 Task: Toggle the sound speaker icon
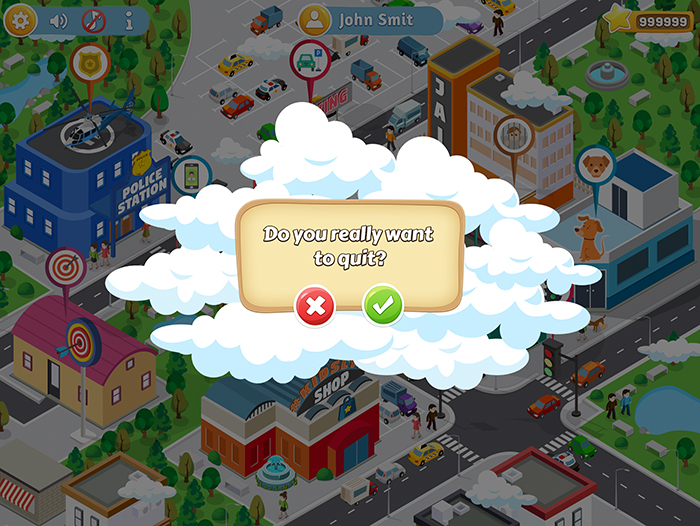[58, 20]
